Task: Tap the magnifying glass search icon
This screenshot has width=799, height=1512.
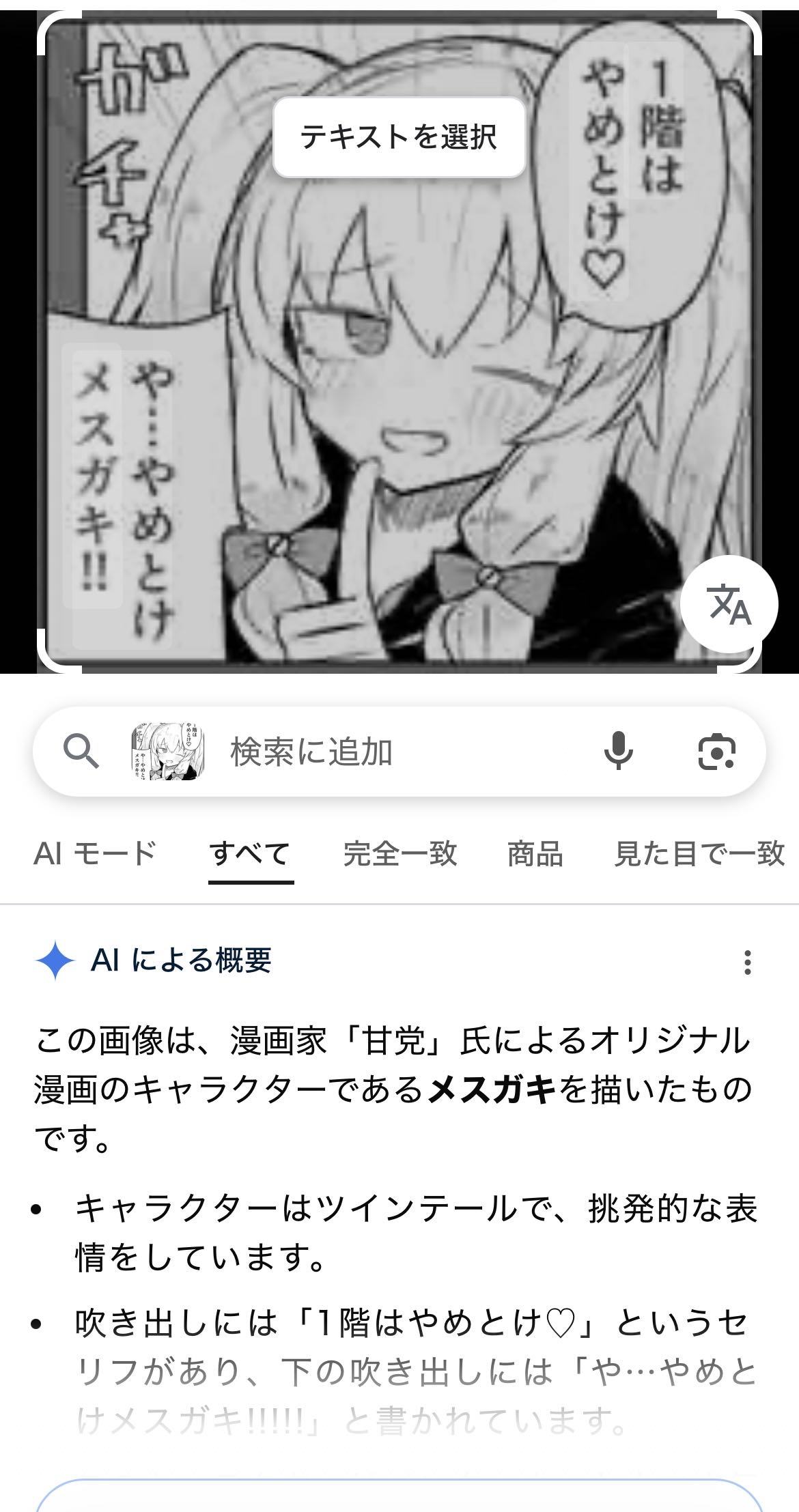Action: 81,752
